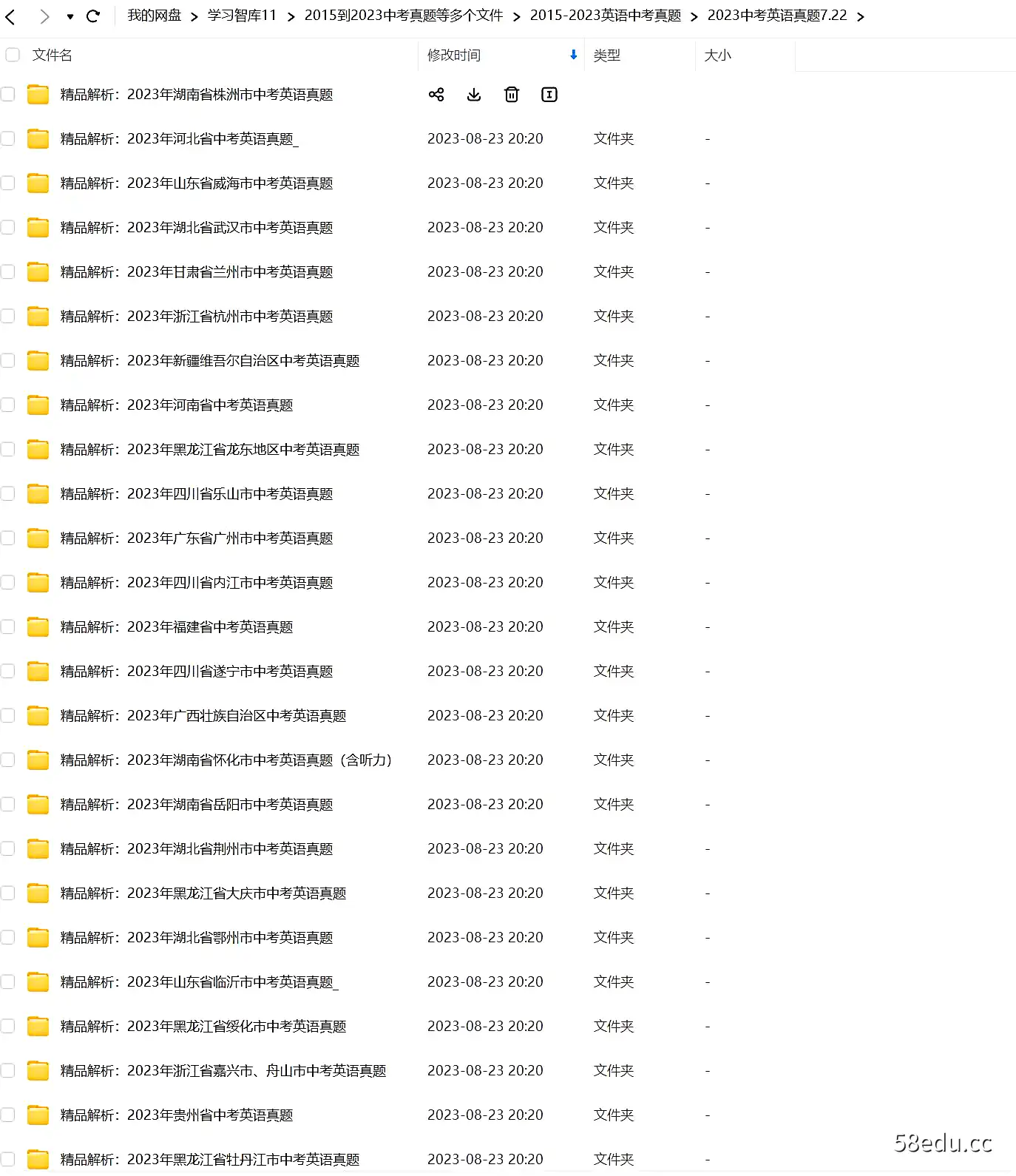Toggle the select-all checkbox beside 文件名
Viewport: 1016px width, 1176px height.
pos(13,55)
